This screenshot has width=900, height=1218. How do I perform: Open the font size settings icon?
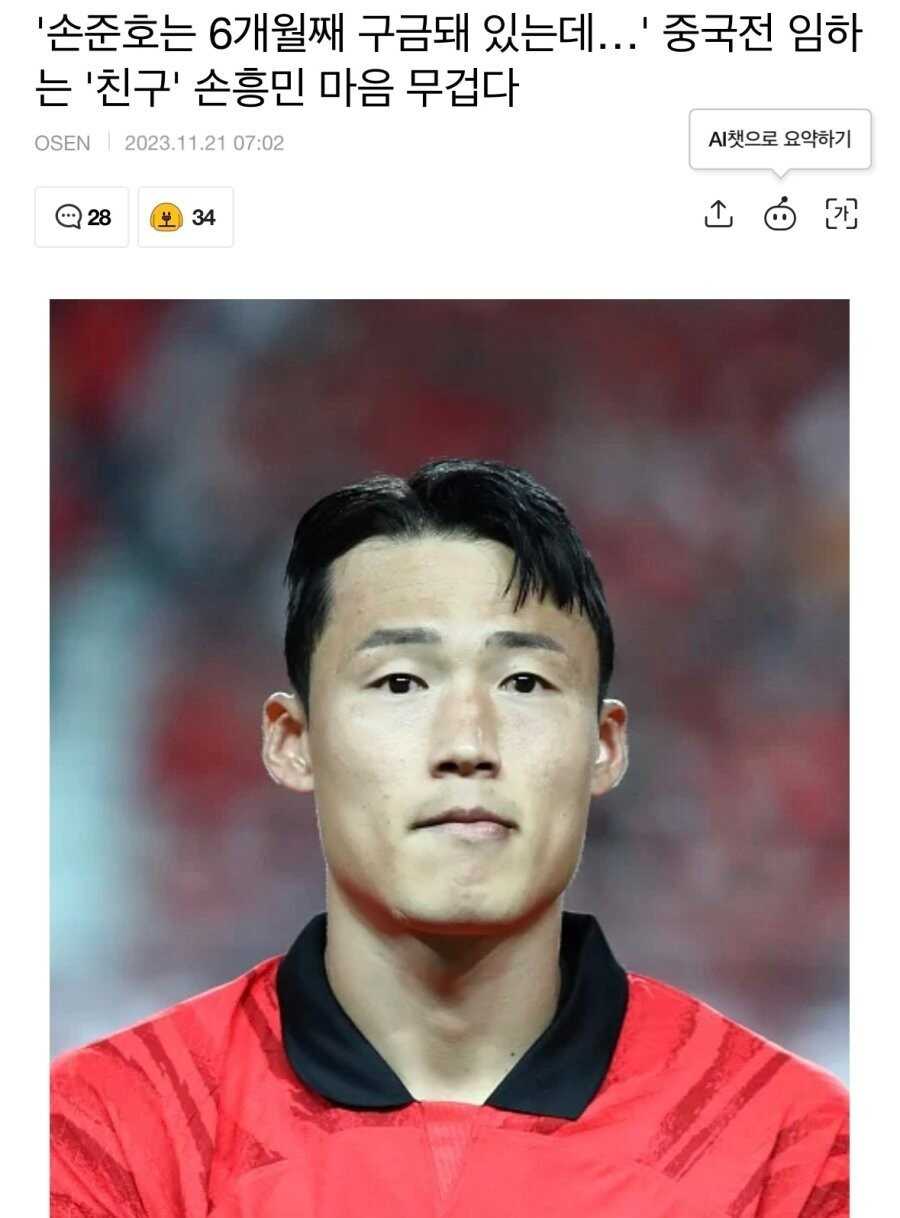pyautogui.click(x=841, y=214)
